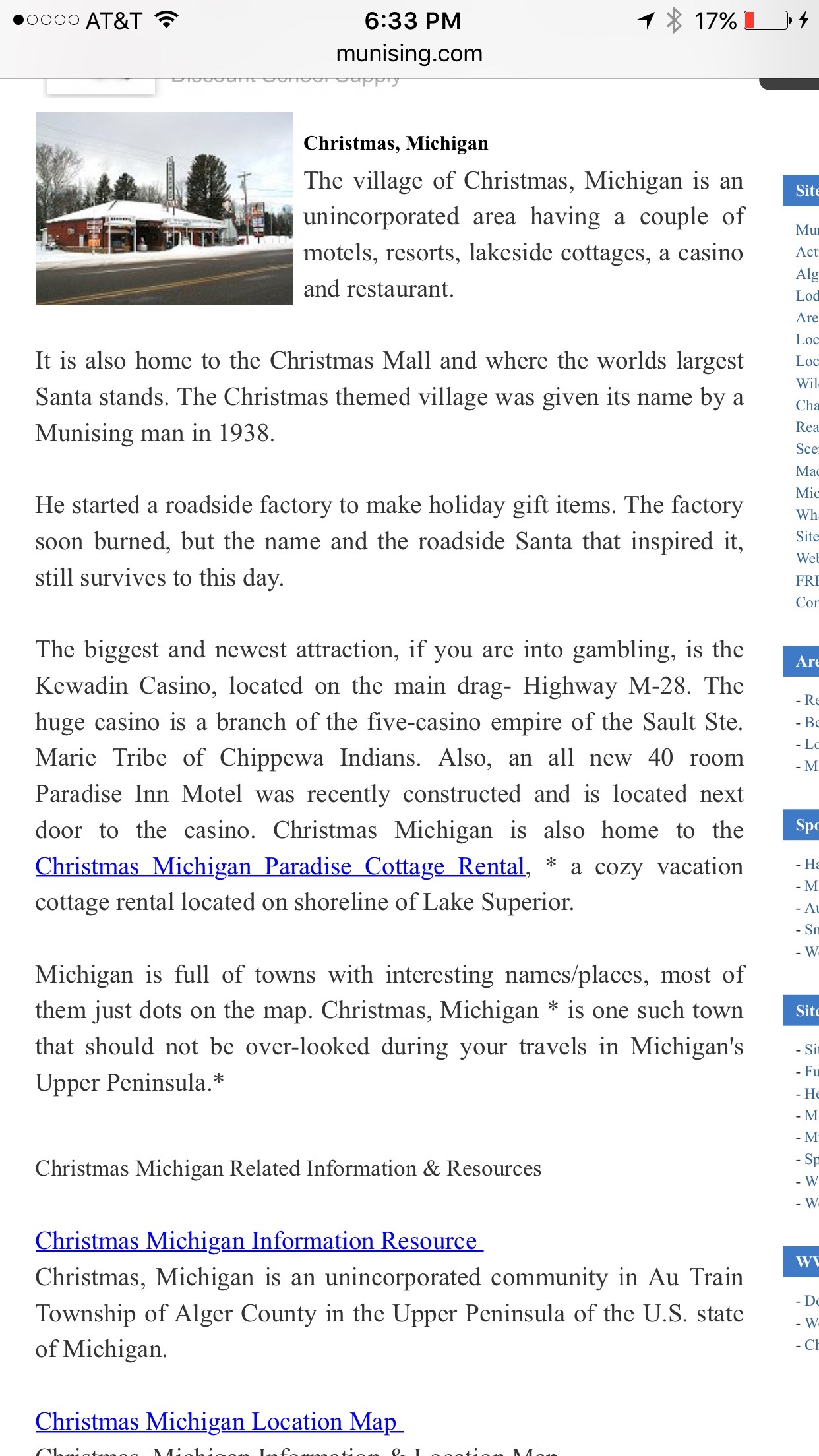
Task: Follow the Christmas Michigan Location Map link
Action: pos(217,1422)
